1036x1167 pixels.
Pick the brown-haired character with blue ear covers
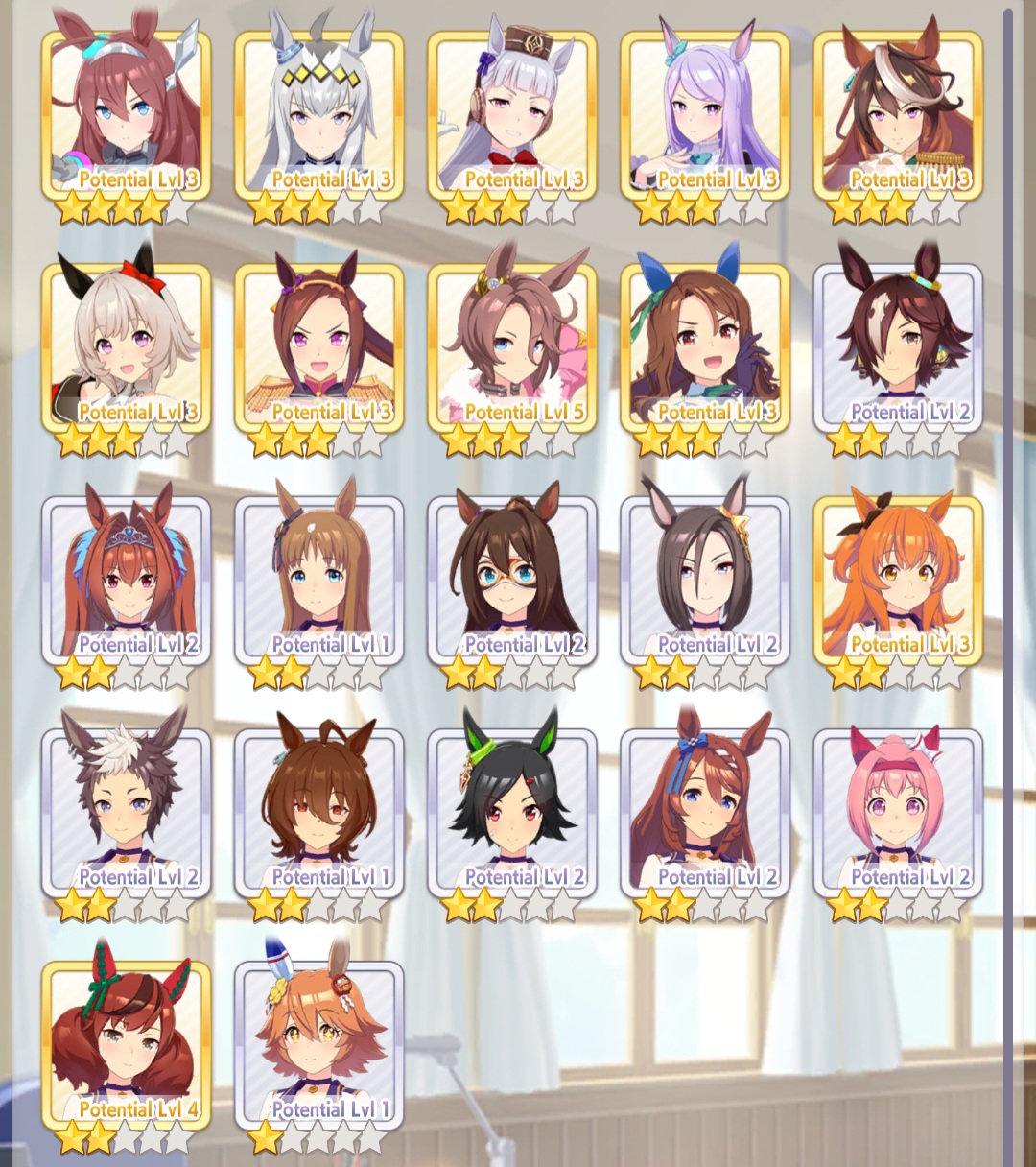[705, 347]
